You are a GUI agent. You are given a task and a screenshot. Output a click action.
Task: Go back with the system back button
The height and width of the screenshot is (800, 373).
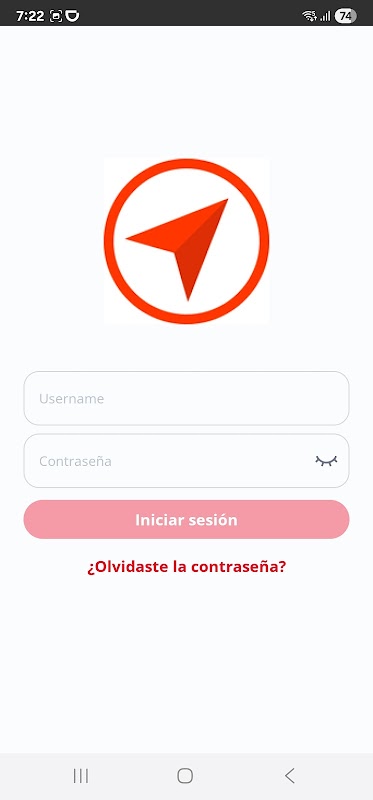[289, 776]
